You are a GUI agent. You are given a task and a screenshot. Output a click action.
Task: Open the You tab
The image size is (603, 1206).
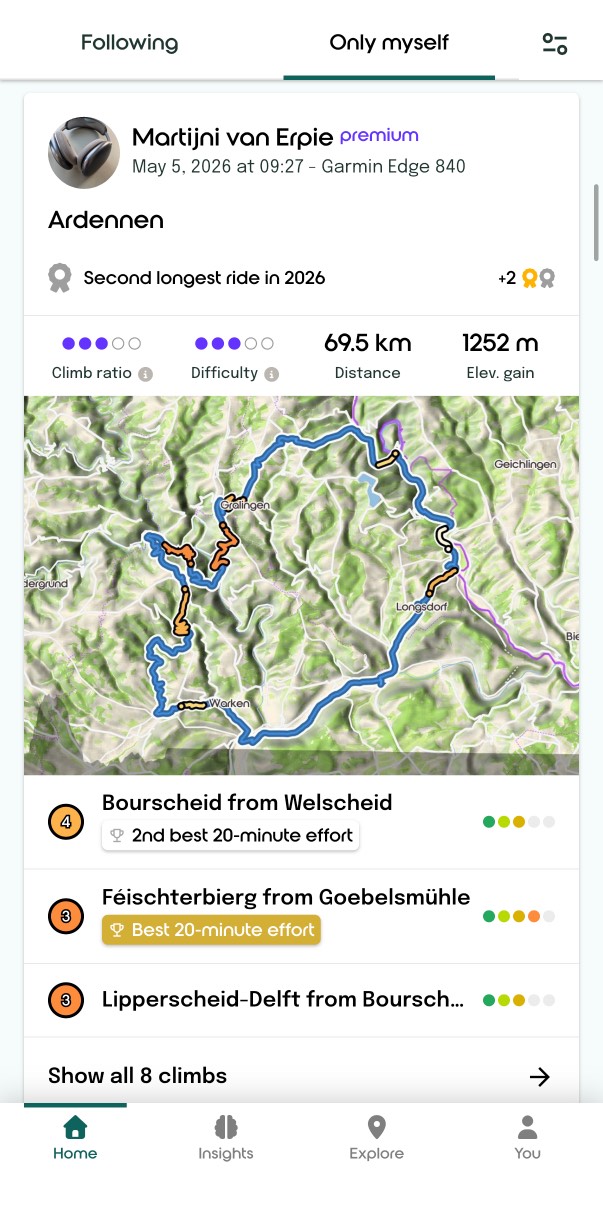point(528,1138)
